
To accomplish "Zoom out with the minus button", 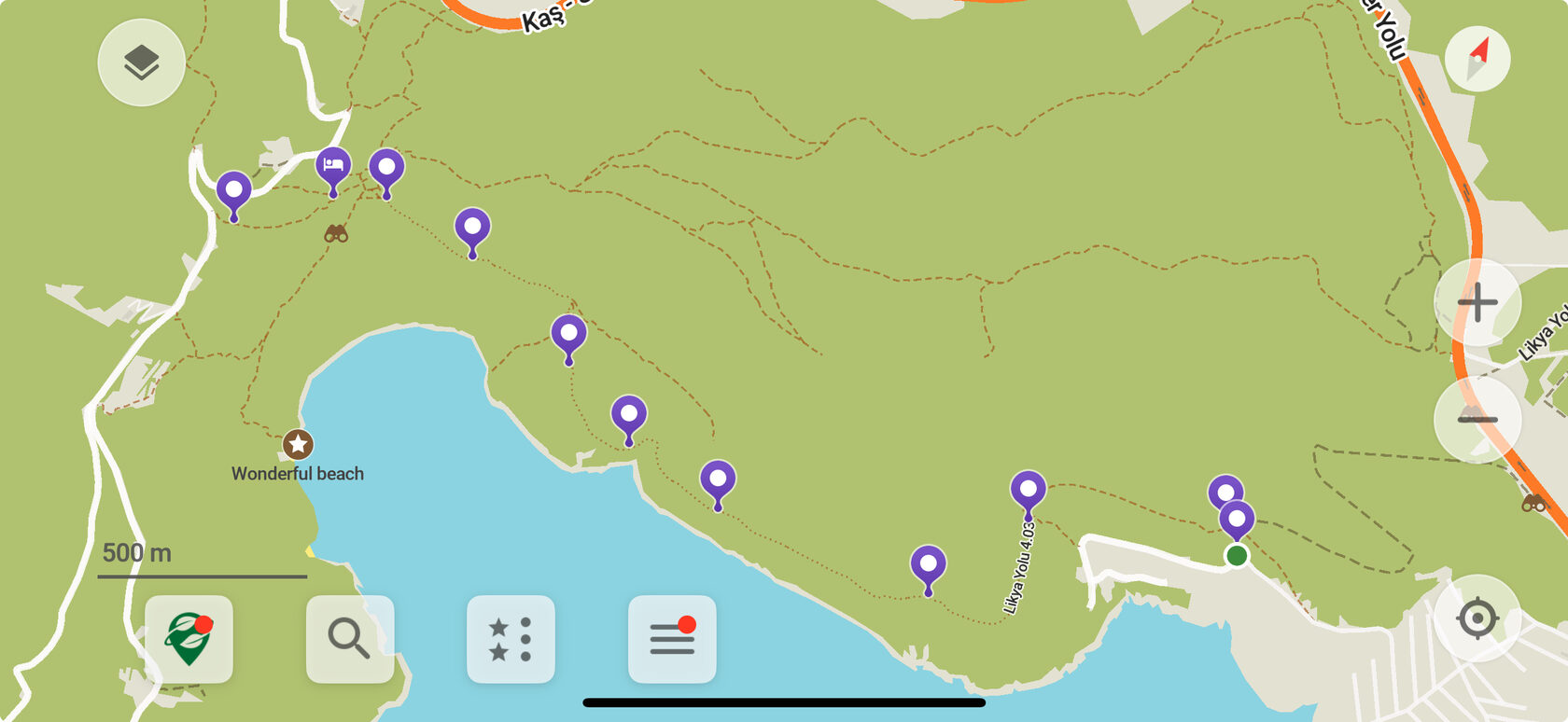I will coord(1477,420).
